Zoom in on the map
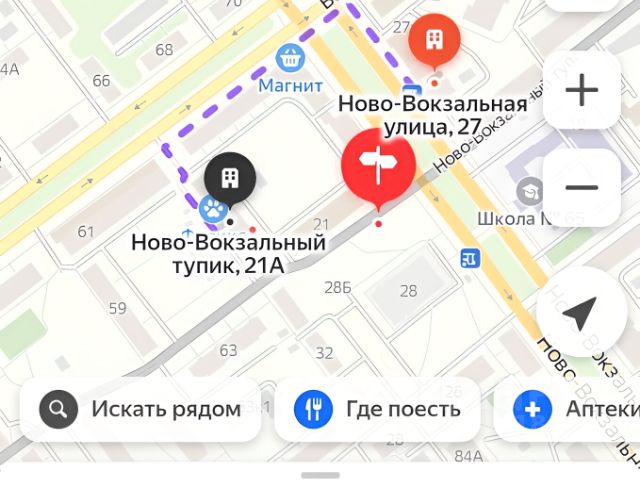The width and height of the screenshot is (640, 480). (x=581, y=90)
